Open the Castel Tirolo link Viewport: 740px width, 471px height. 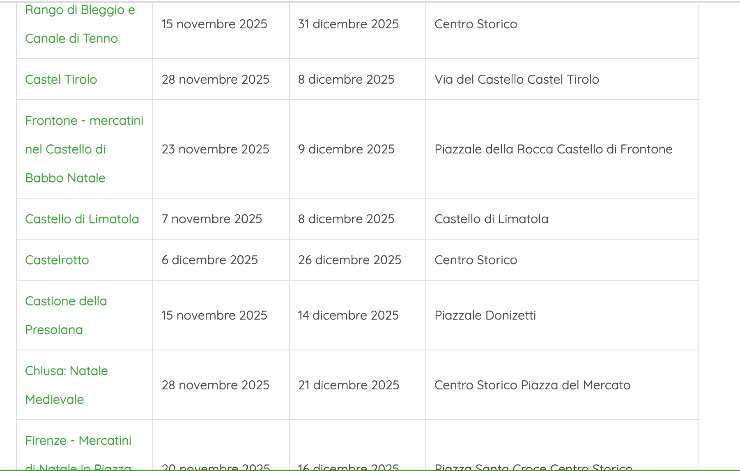[61, 79]
